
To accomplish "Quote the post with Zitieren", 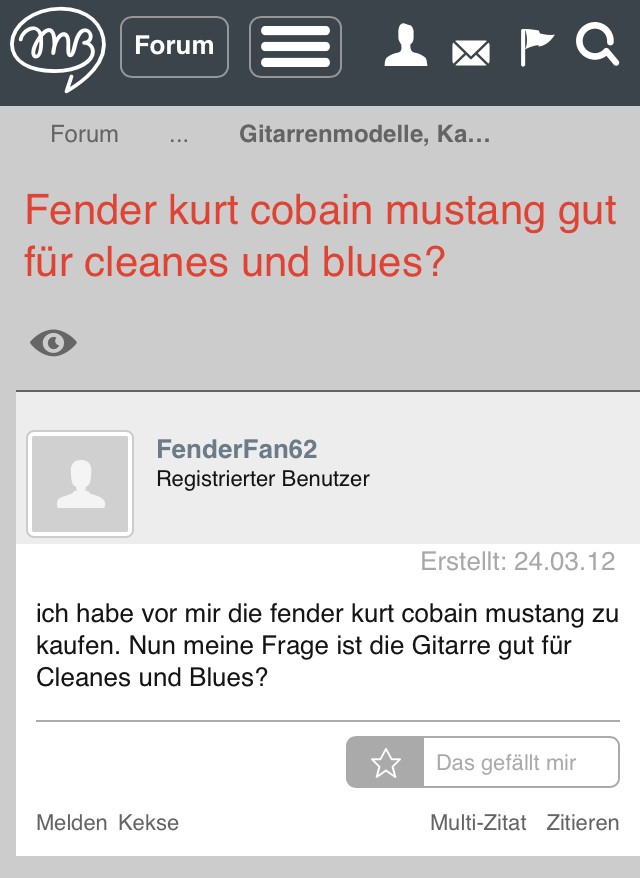I will click(x=582, y=823).
